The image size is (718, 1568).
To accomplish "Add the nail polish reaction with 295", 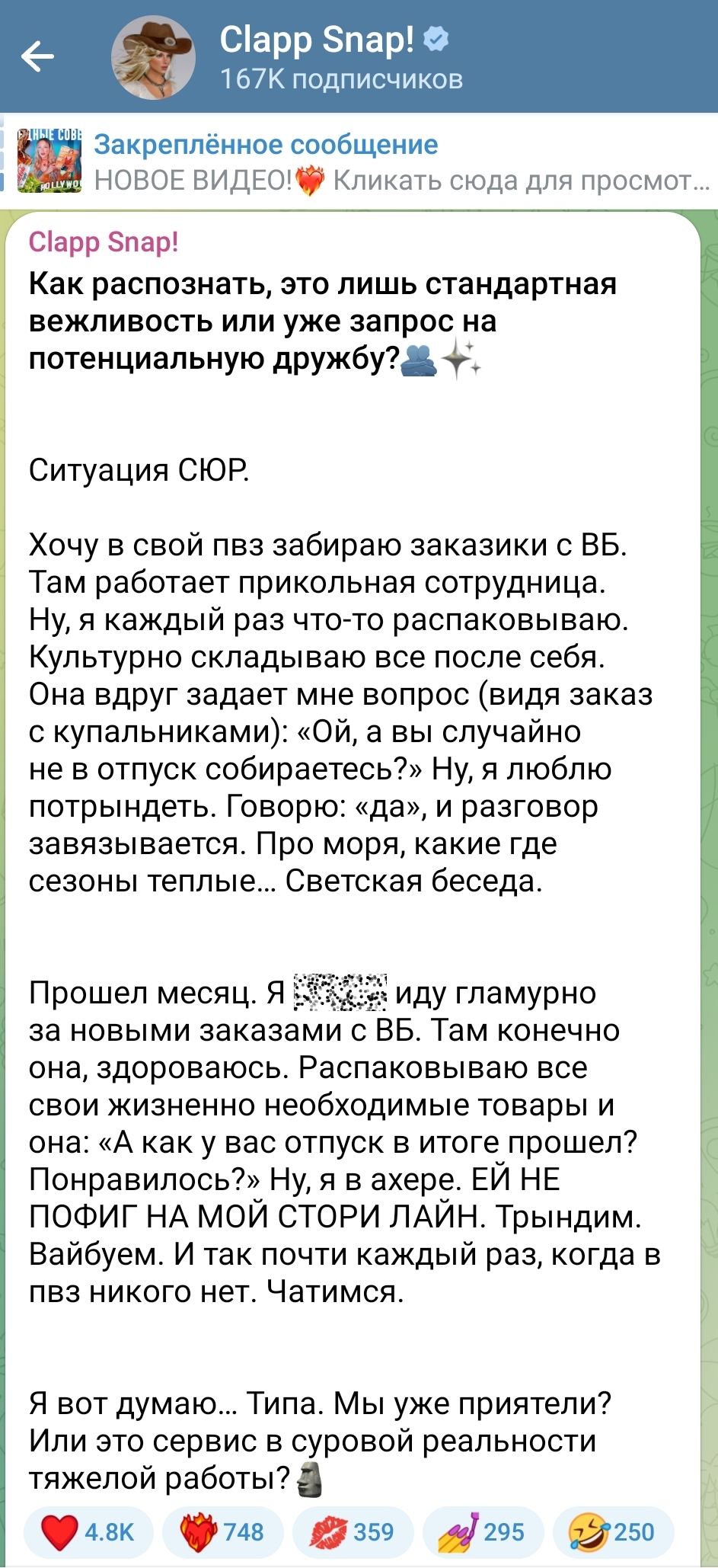I will 482,1532.
